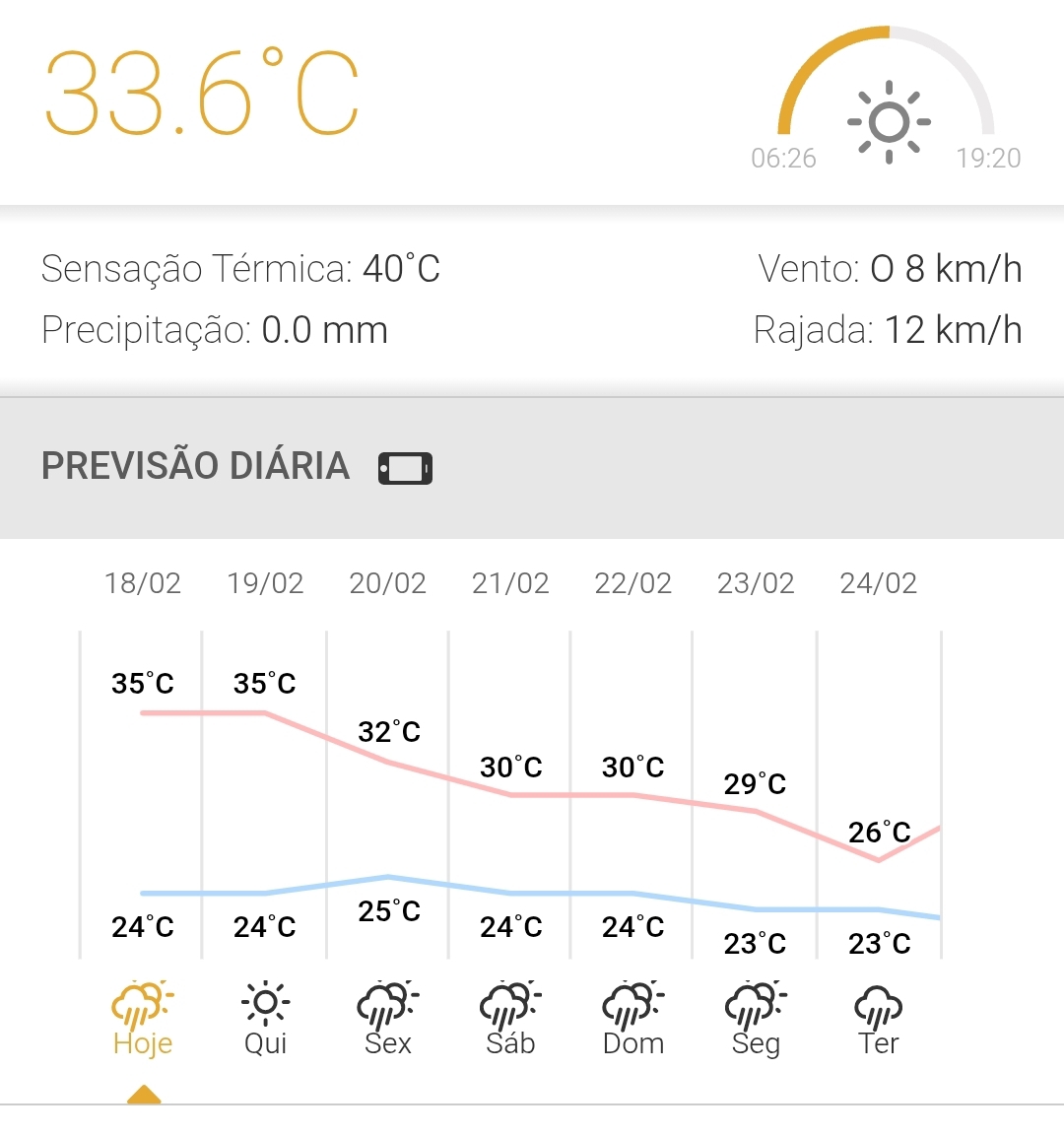View the Dom forecast day
The image size is (1064, 1136).
pyautogui.click(x=632, y=1019)
